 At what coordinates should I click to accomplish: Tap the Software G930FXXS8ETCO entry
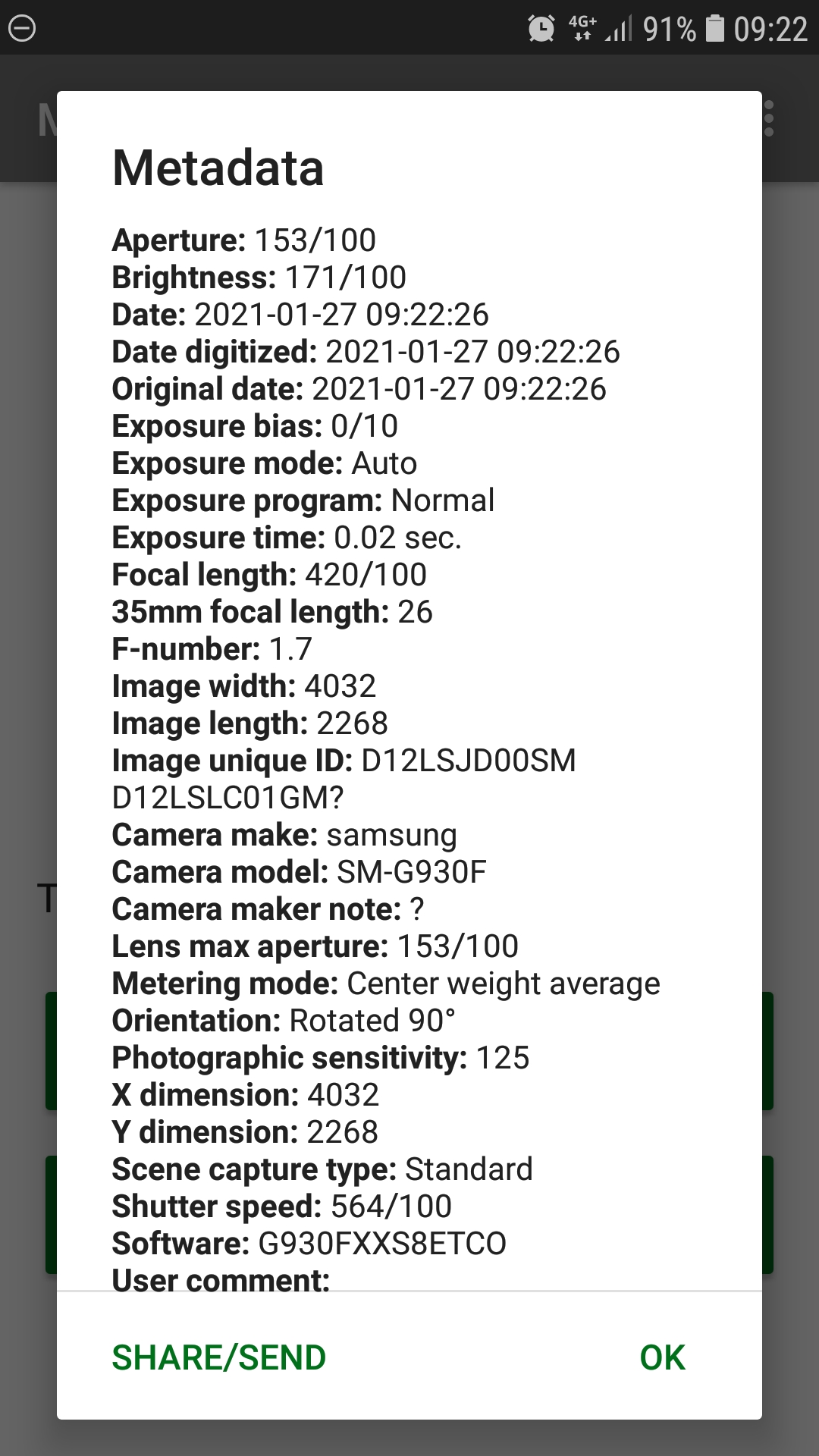(309, 1243)
